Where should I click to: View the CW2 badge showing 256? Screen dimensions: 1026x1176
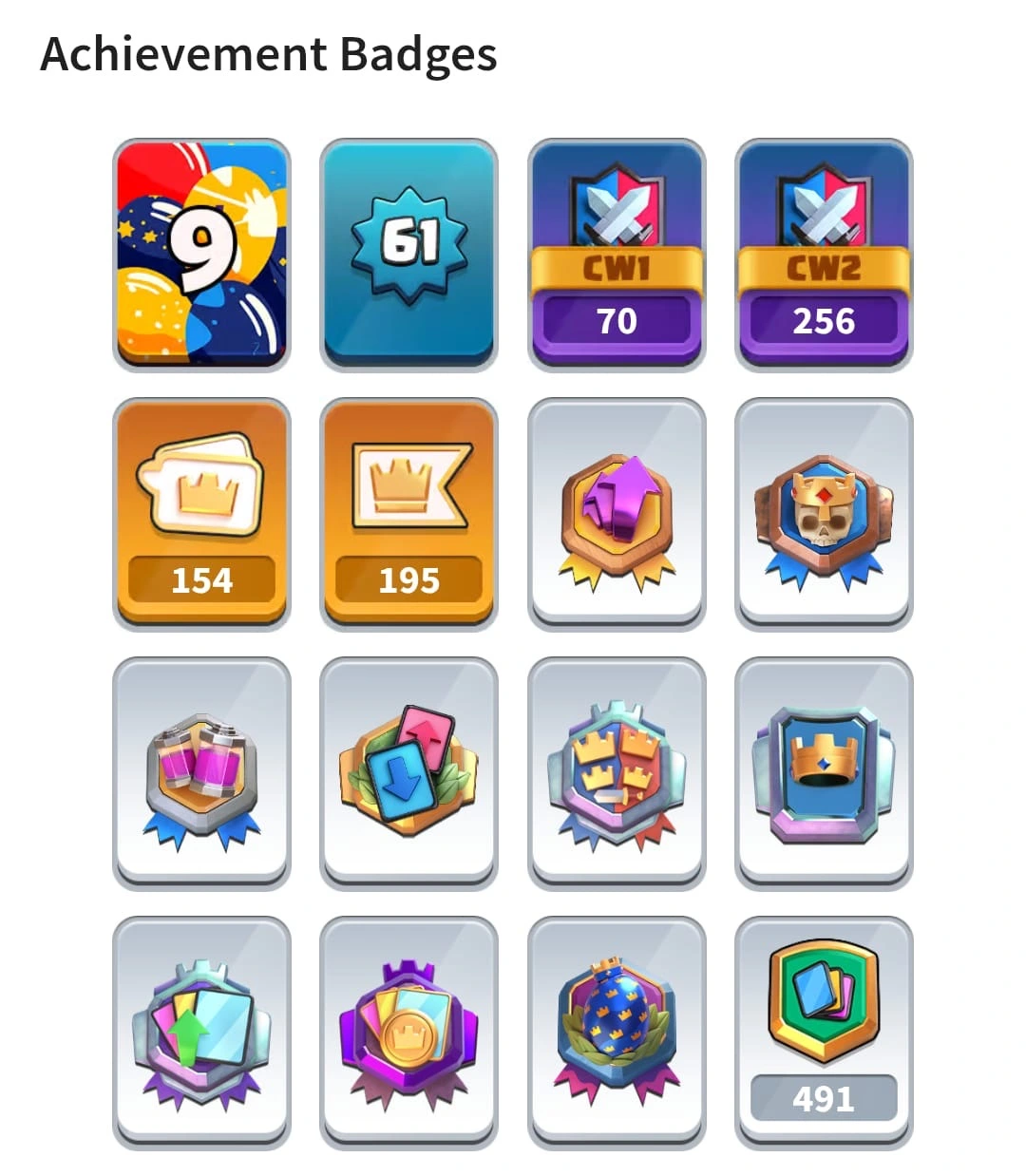(x=824, y=254)
